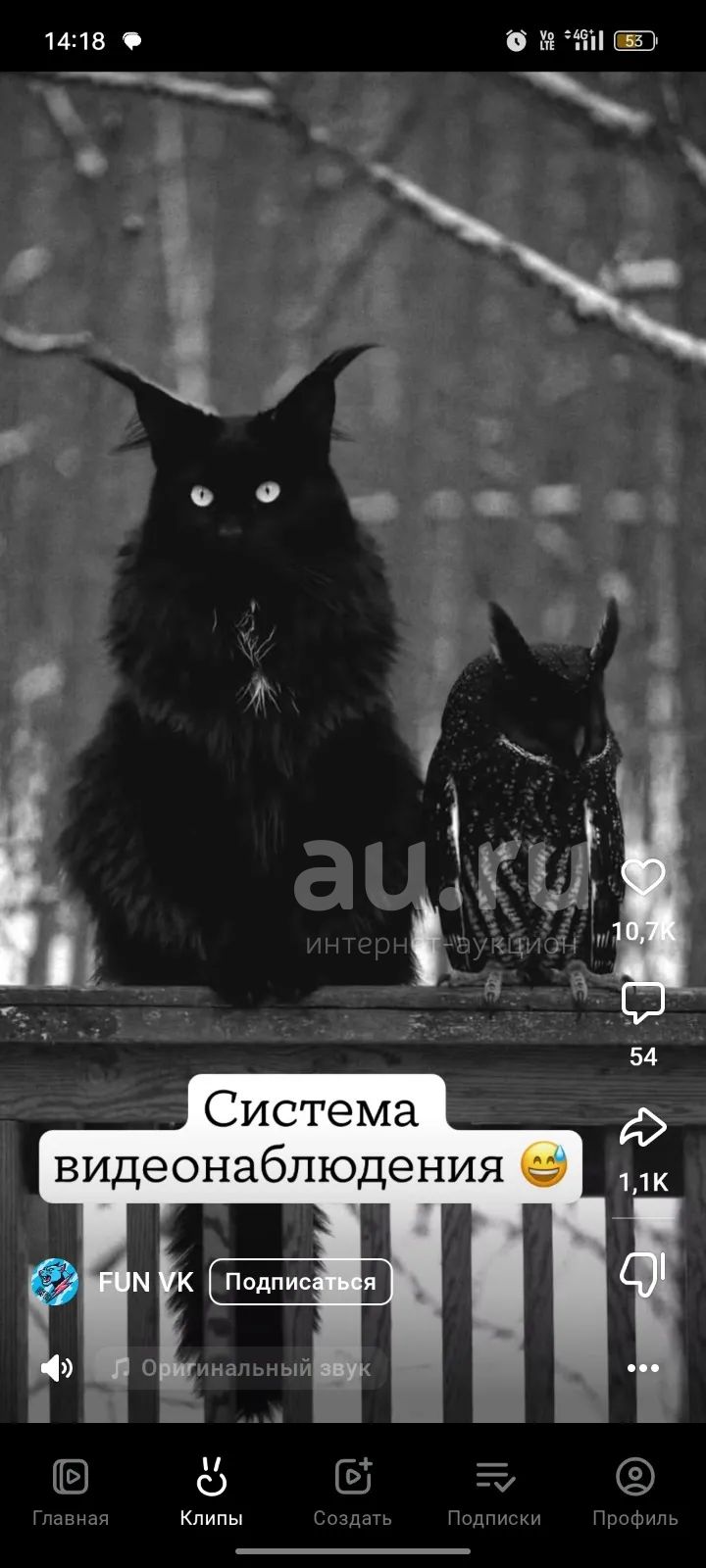This screenshot has width=706, height=1568.
Task: Dislike this clip with thumbs down
Action: pyautogui.click(x=643, y=1273)
